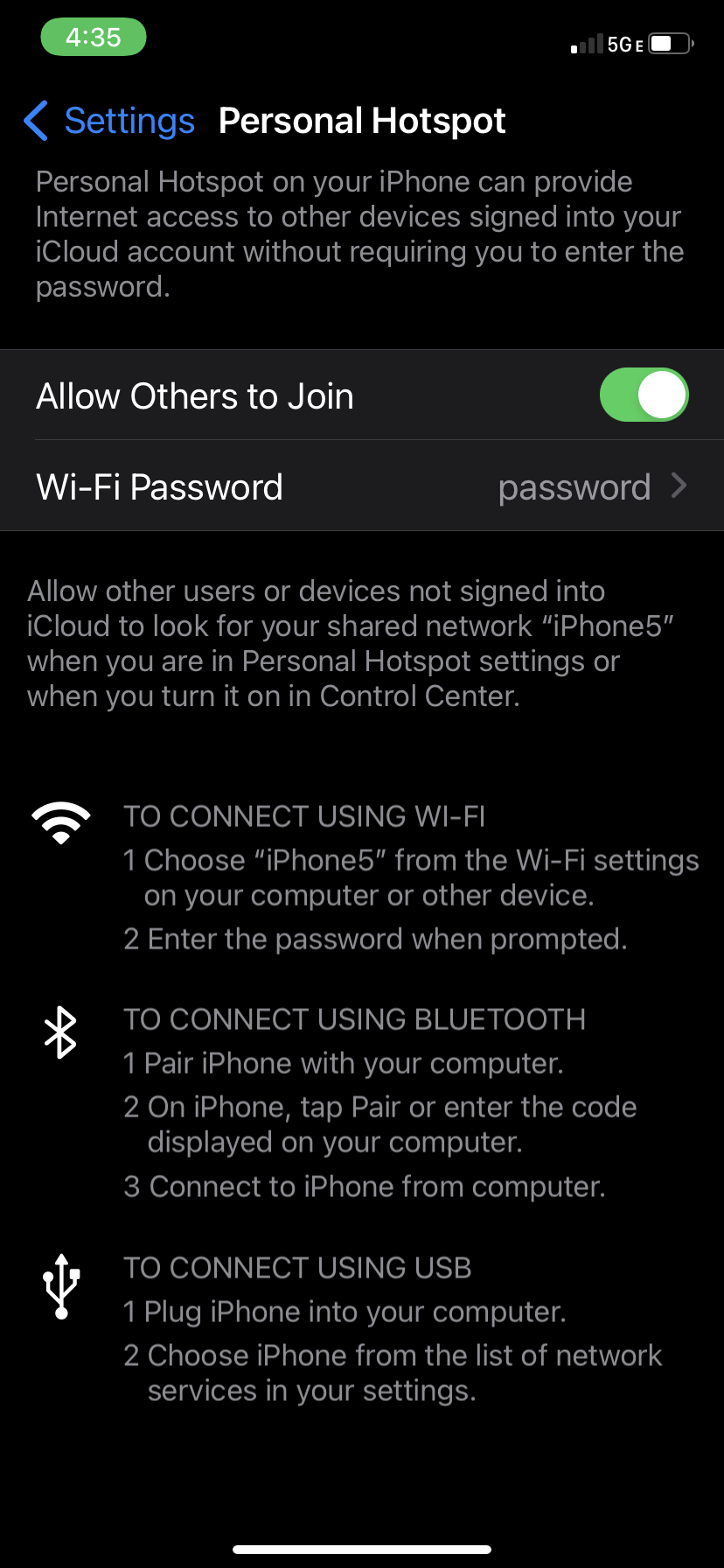The image size is (724, 1568).
Task: Disable Allow Others to Join
Action: click(x=644, y=395)
